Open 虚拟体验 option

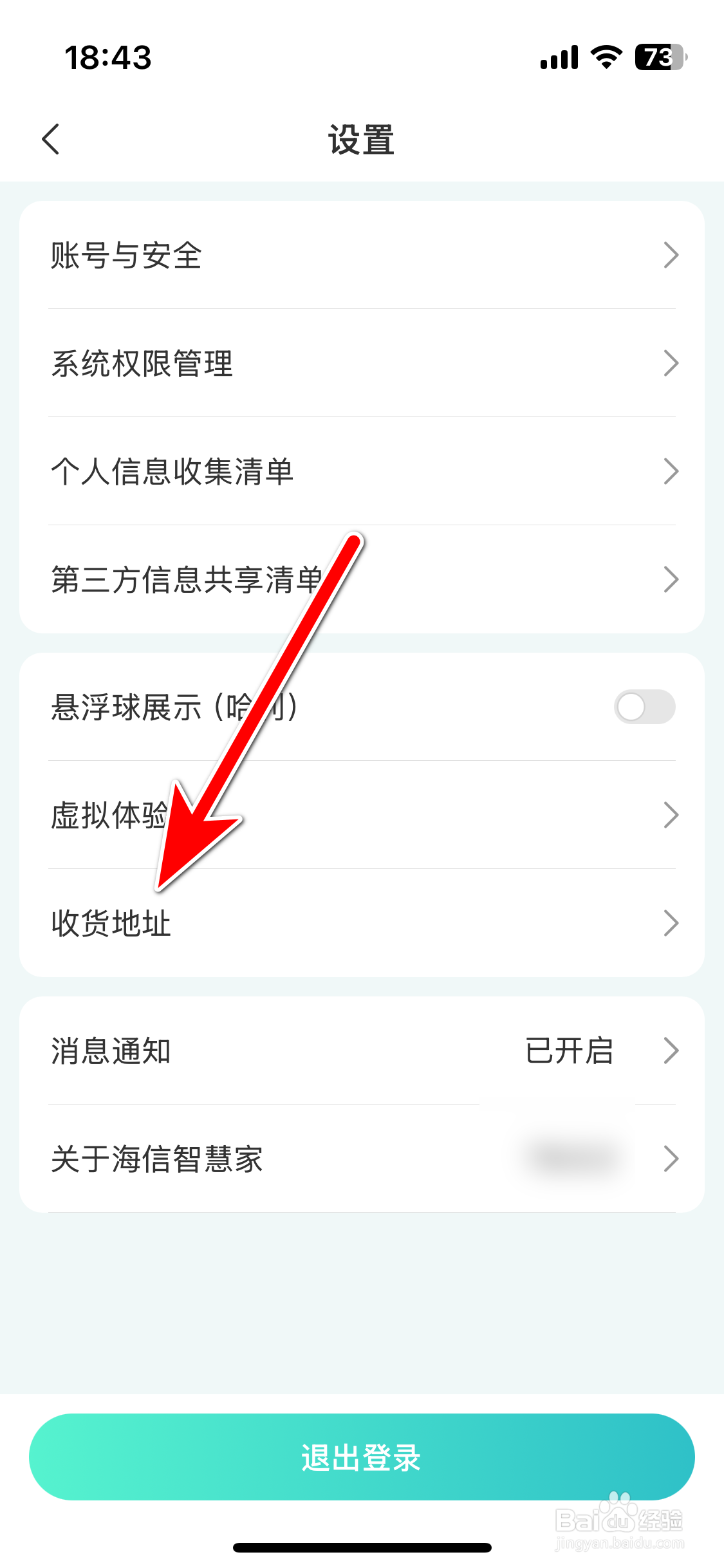pos(360,816)
